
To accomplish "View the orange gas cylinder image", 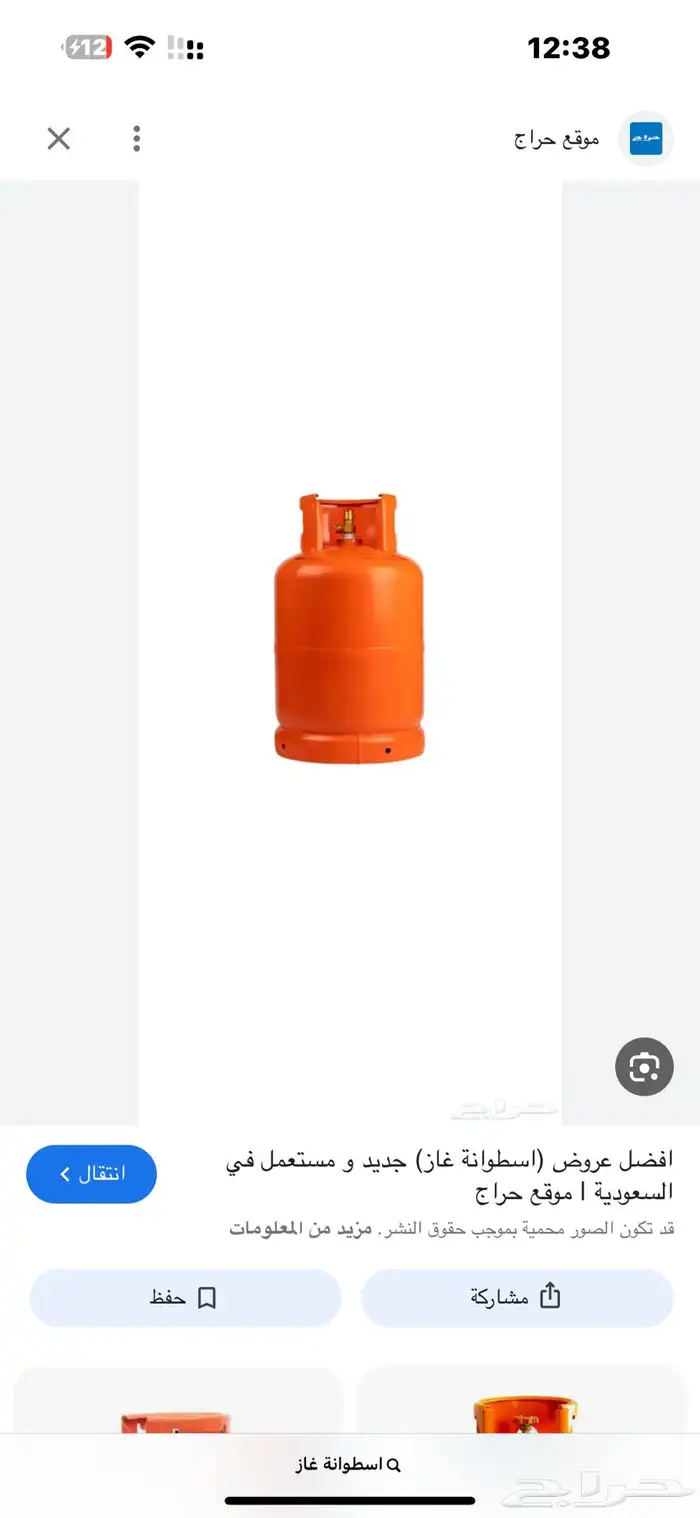I will click(349, 628).
